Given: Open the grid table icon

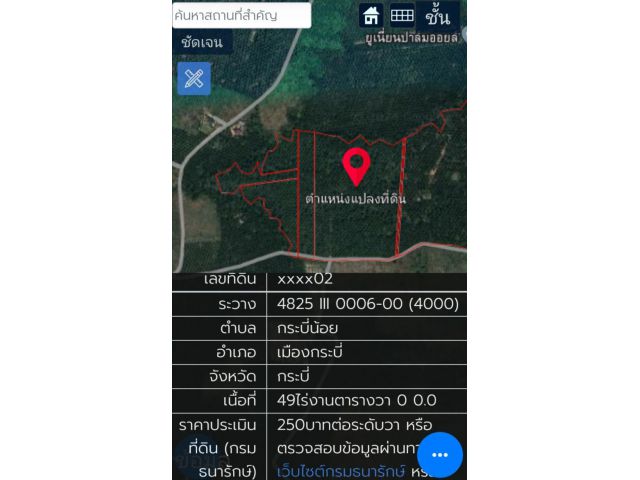Looking at the screenshot, I should 401,16.
